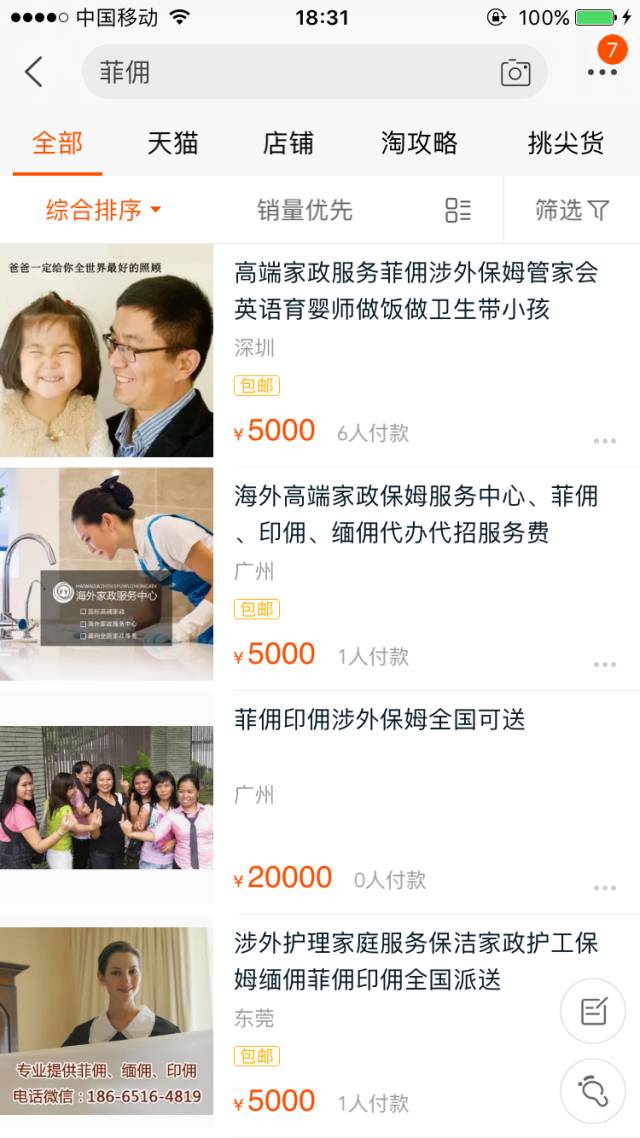Toggle the list layout view icon
Screen dimensions: 640x1138
coord(458,210)
